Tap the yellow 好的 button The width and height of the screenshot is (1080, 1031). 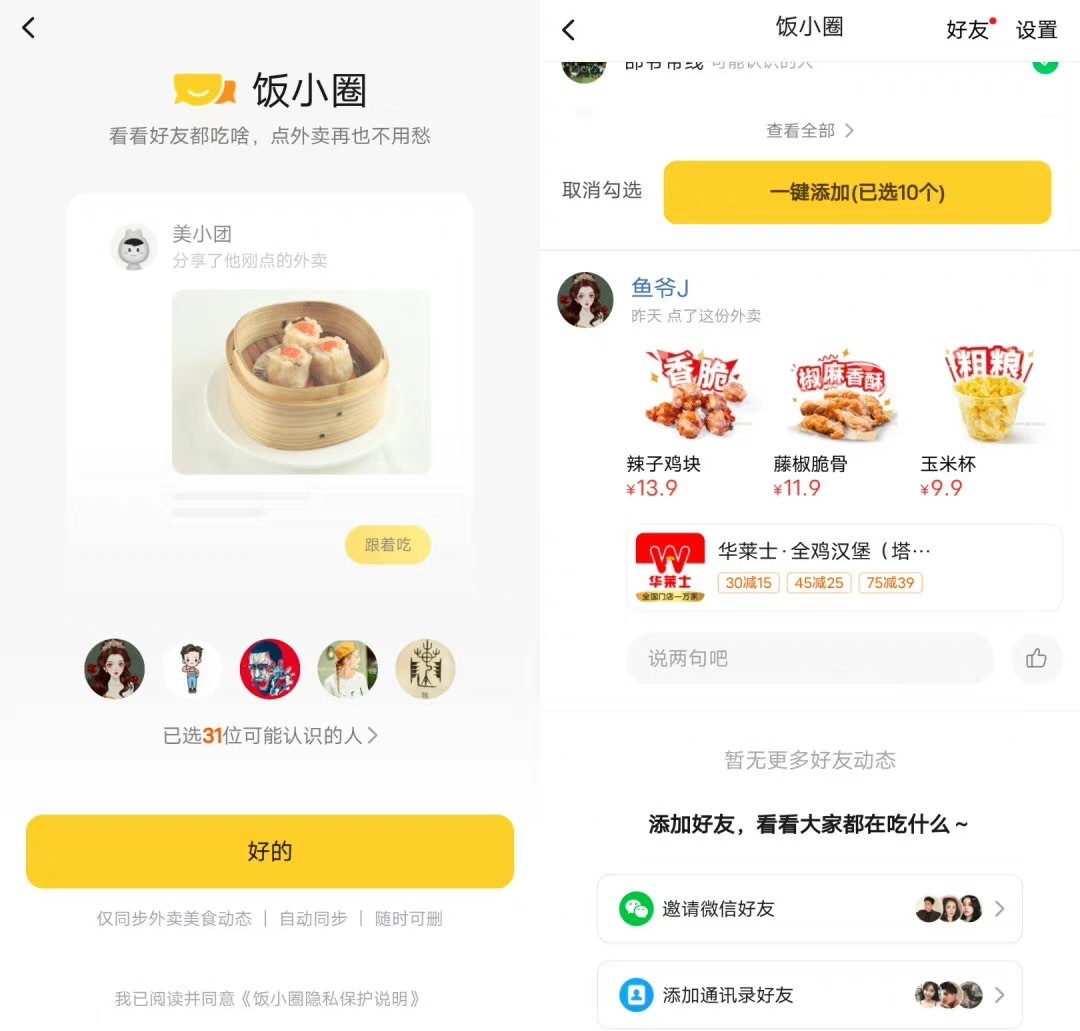(269, 851)
